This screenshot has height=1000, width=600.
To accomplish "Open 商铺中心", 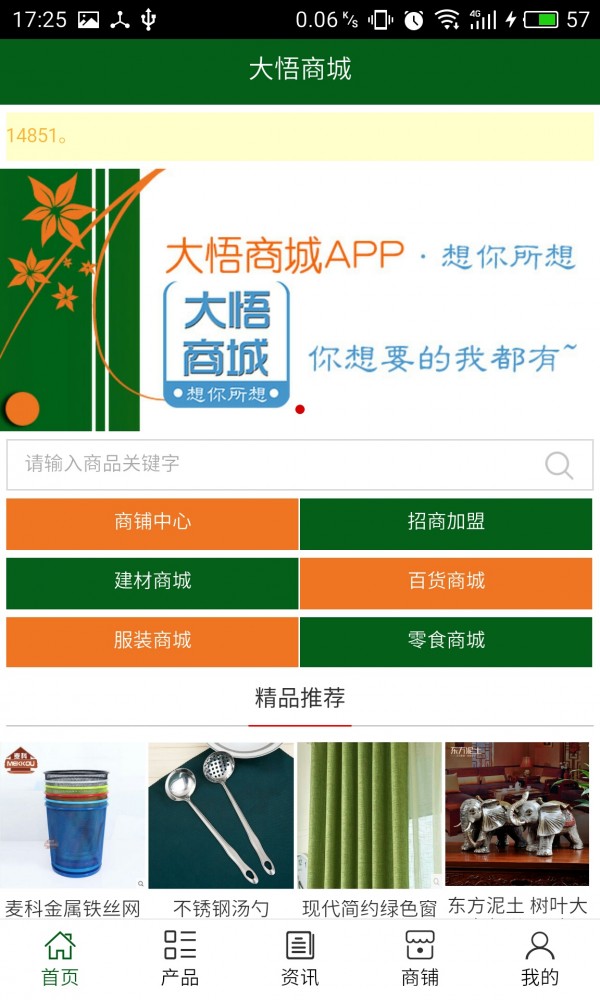I will (152, 523).
